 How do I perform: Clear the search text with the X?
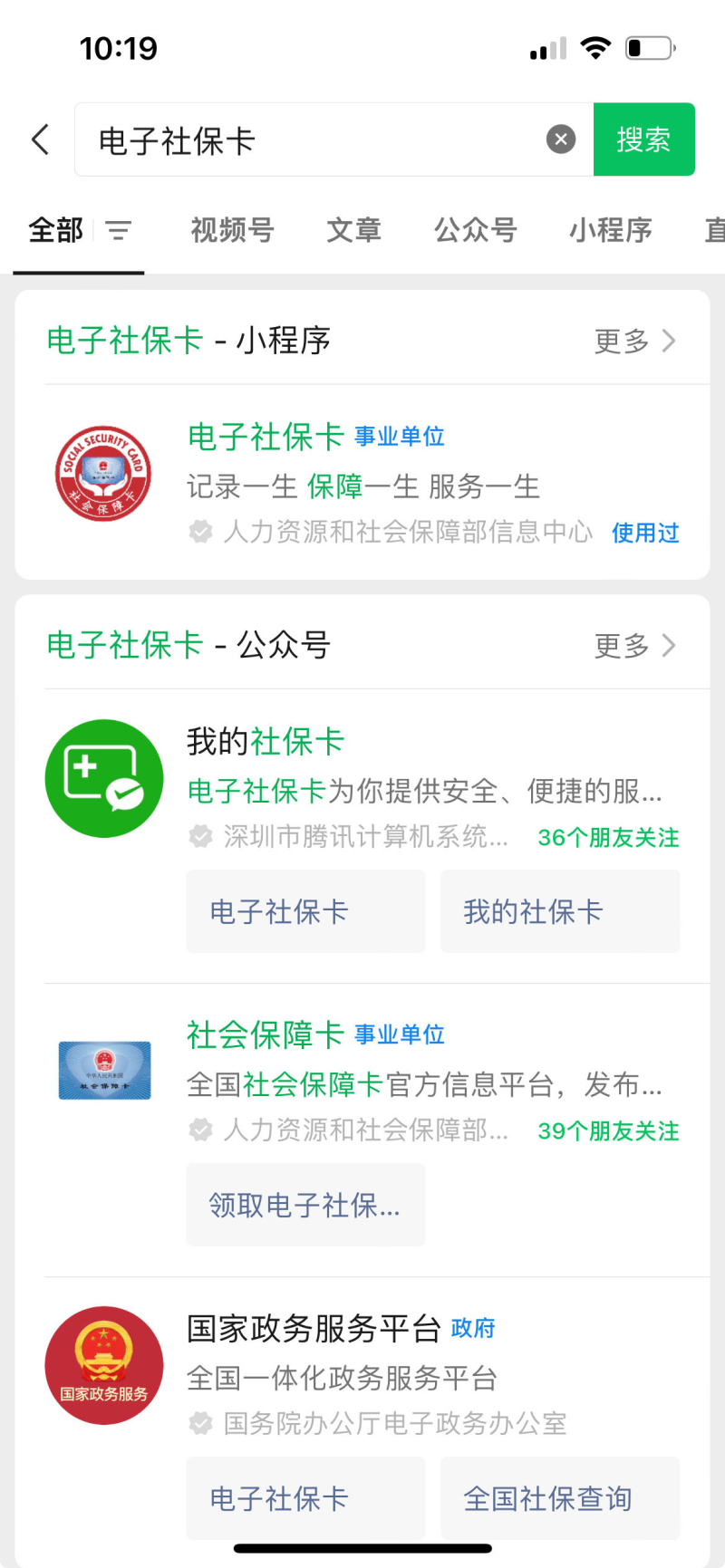[x=561, y=139]
